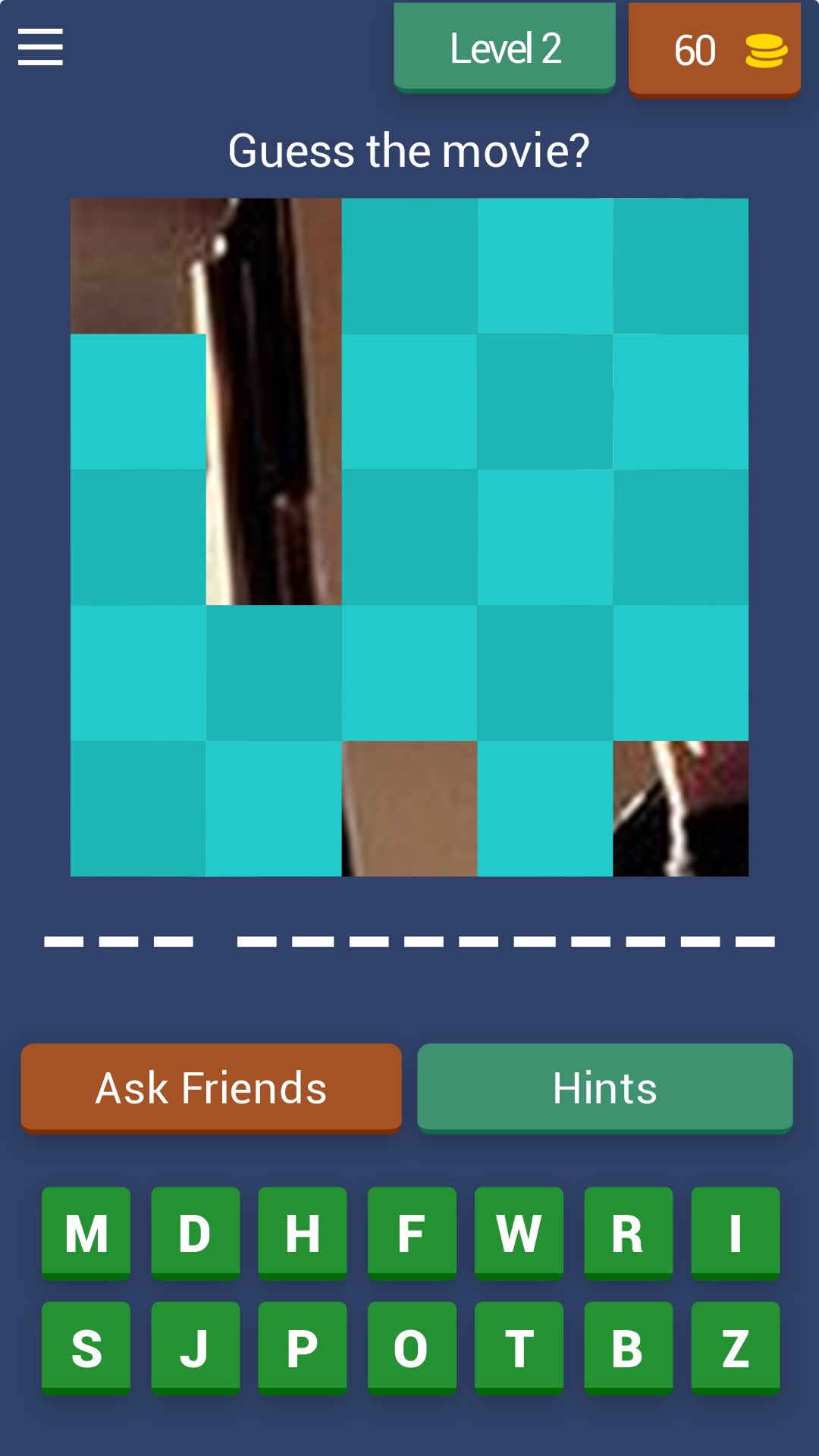The image size is (819, 1456).
Task: Choose the letter P tile
Action: [x=303, y=1348]
